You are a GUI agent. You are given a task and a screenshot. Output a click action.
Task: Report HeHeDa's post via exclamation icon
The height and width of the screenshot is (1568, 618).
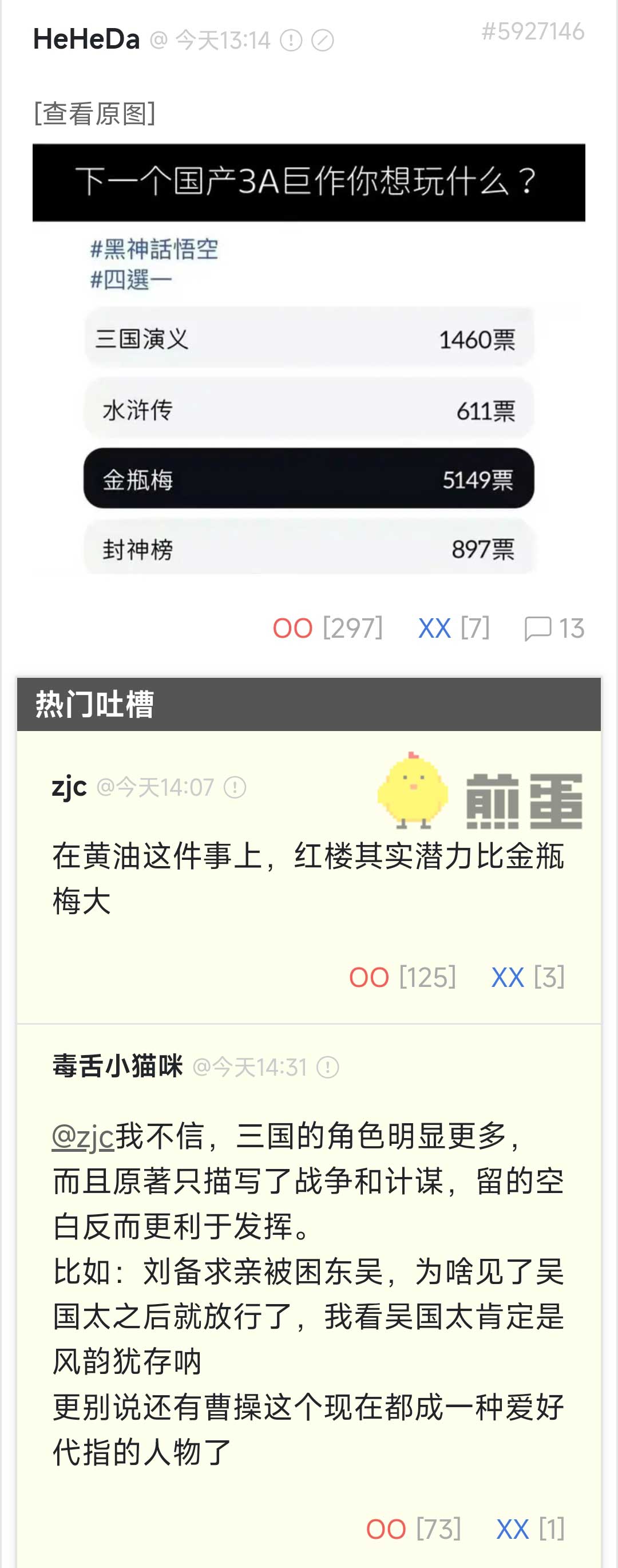tap(291, 41)
